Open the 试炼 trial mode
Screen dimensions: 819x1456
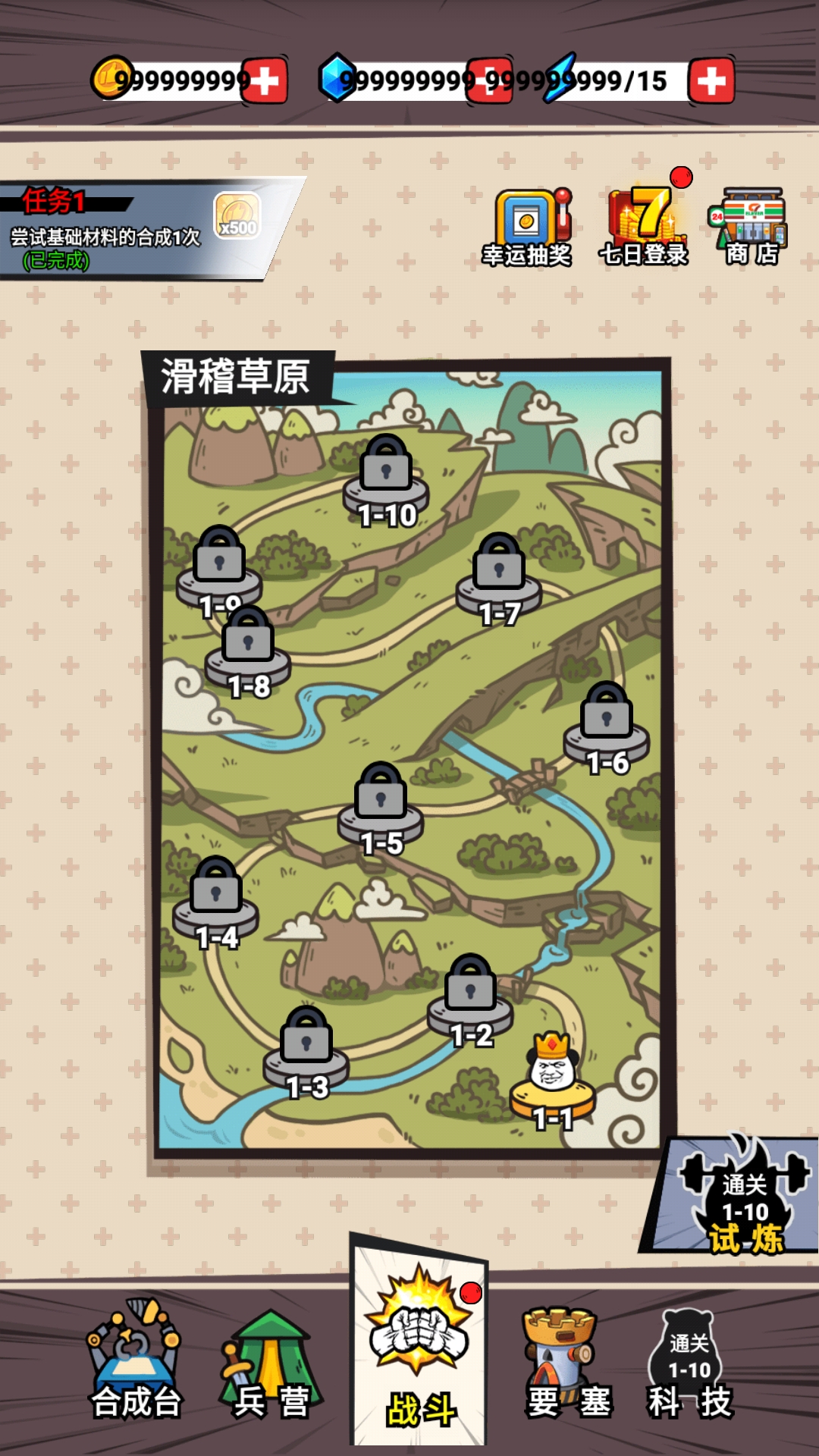(x=739, y=1198)
